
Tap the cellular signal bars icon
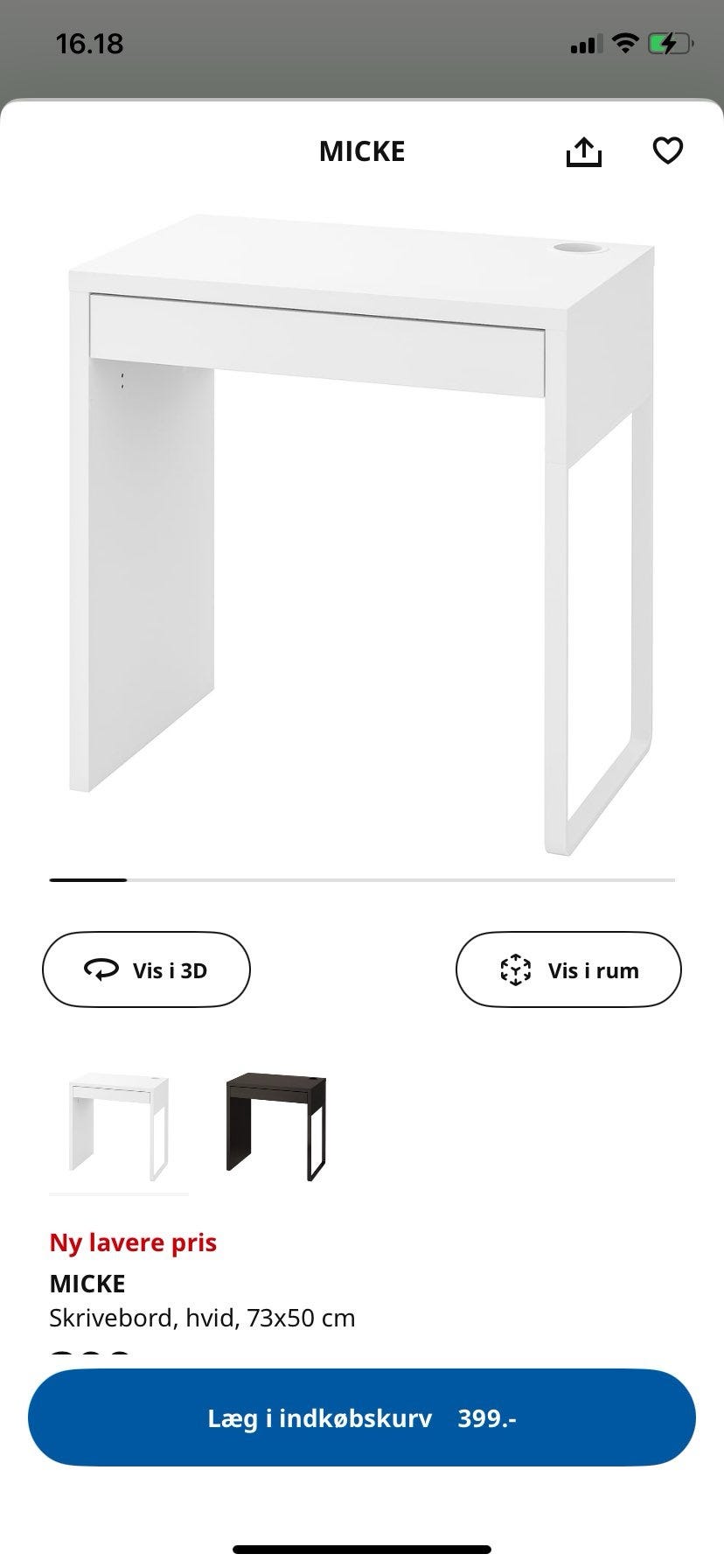tap(586, 42)
